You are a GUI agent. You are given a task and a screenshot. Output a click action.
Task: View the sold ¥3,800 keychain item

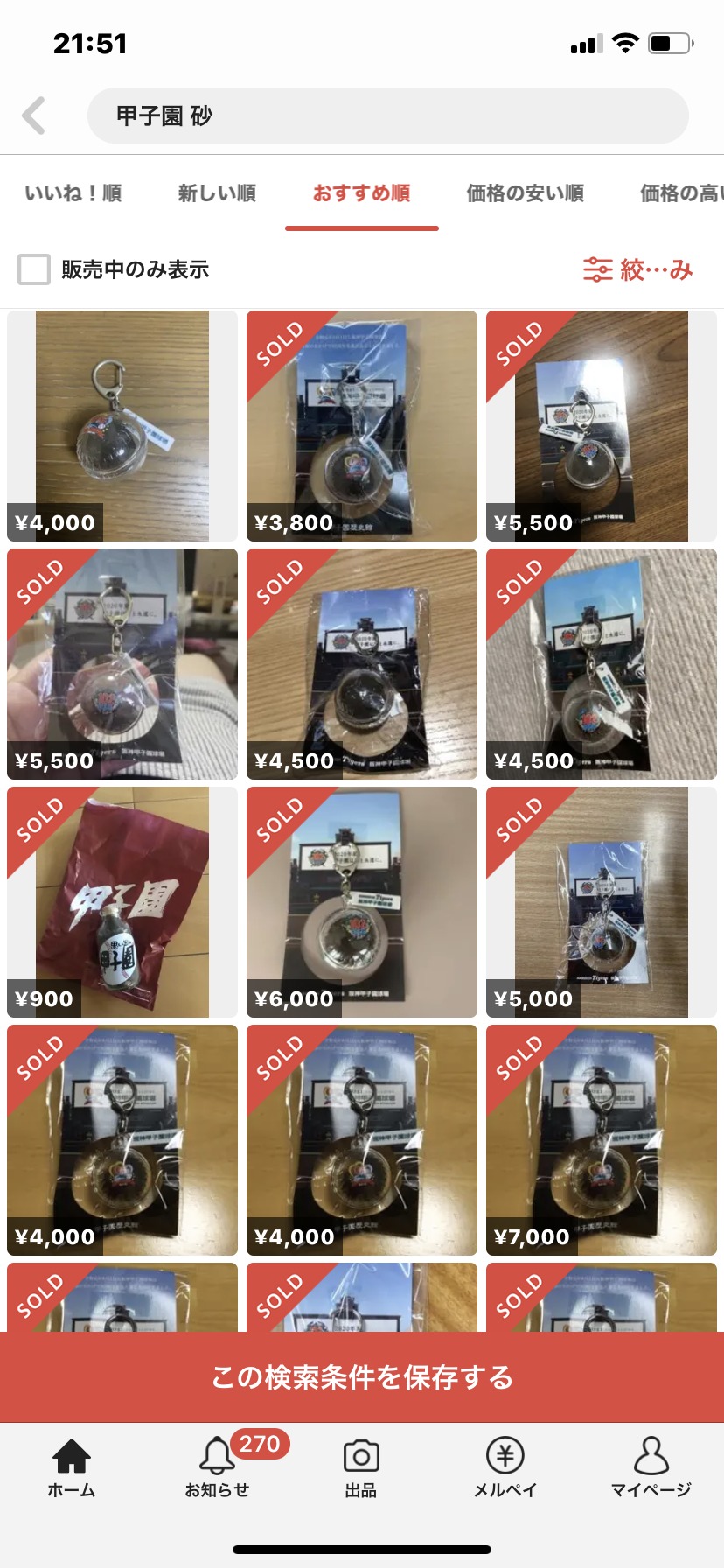point(361,426)
